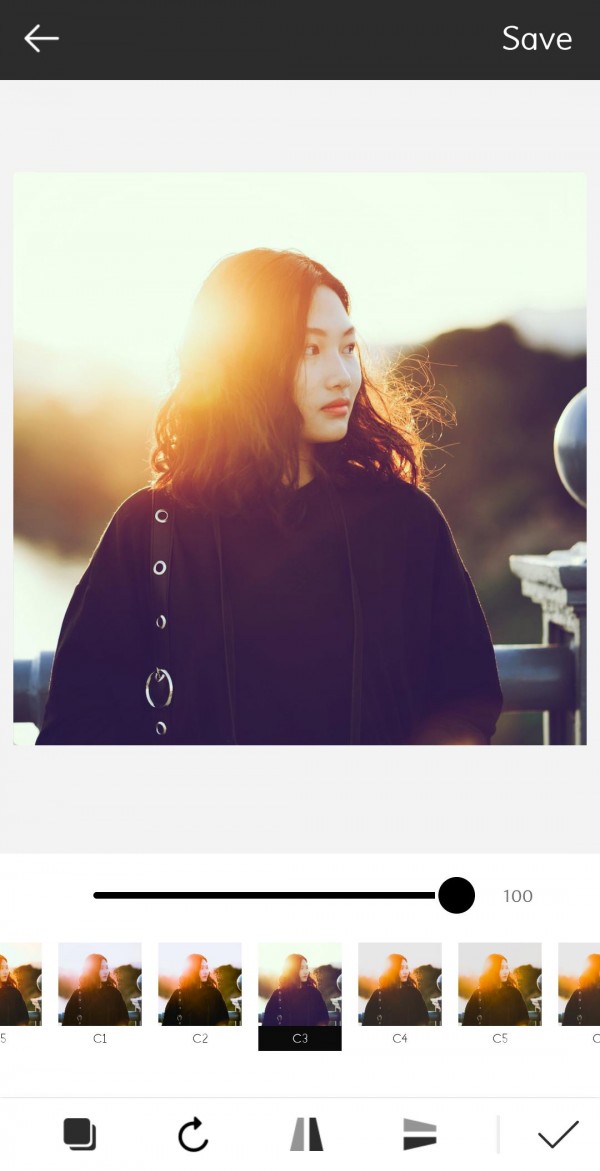Go back using the arrow
Viewport: 600px width, 1171px height.
[x=41, y=39]
